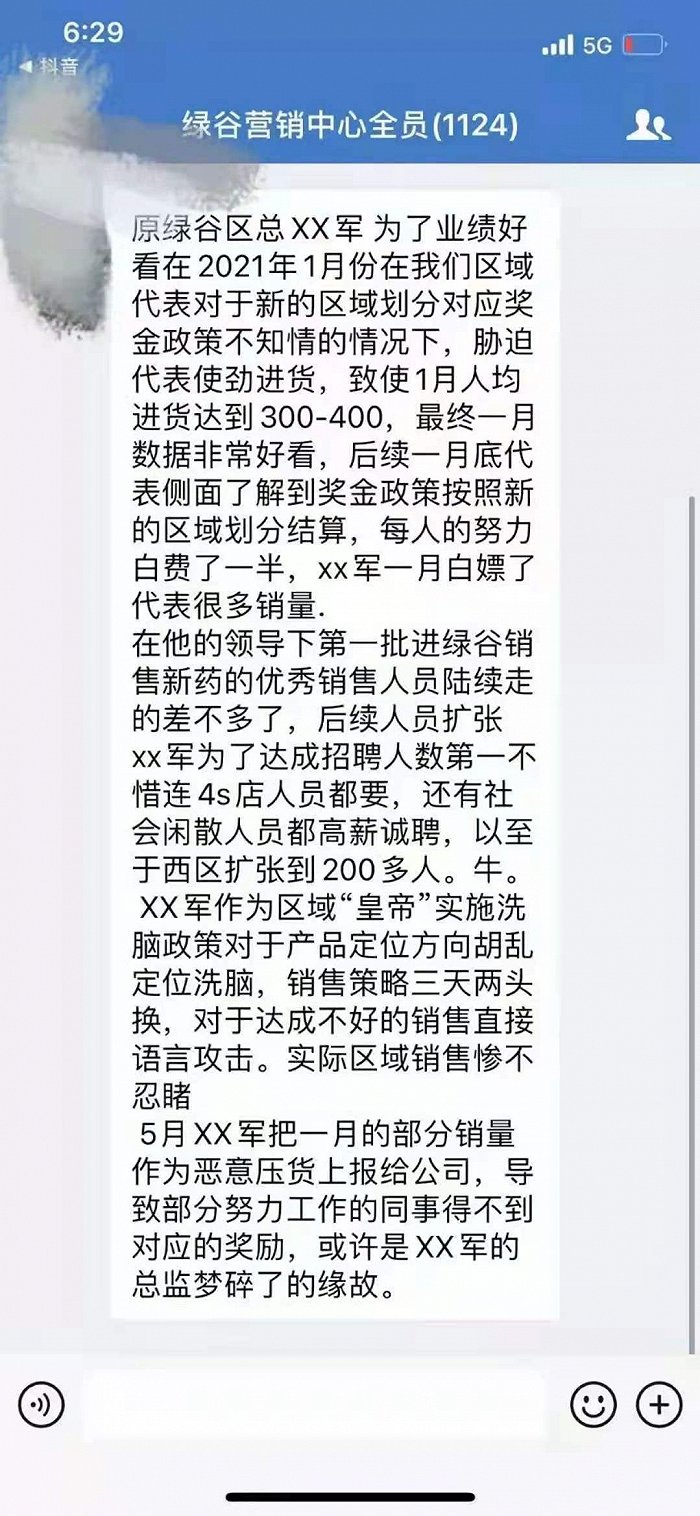Viewport: 700px width, 1516px height.
Task: Switch to voice message input
Action: 41,1406
